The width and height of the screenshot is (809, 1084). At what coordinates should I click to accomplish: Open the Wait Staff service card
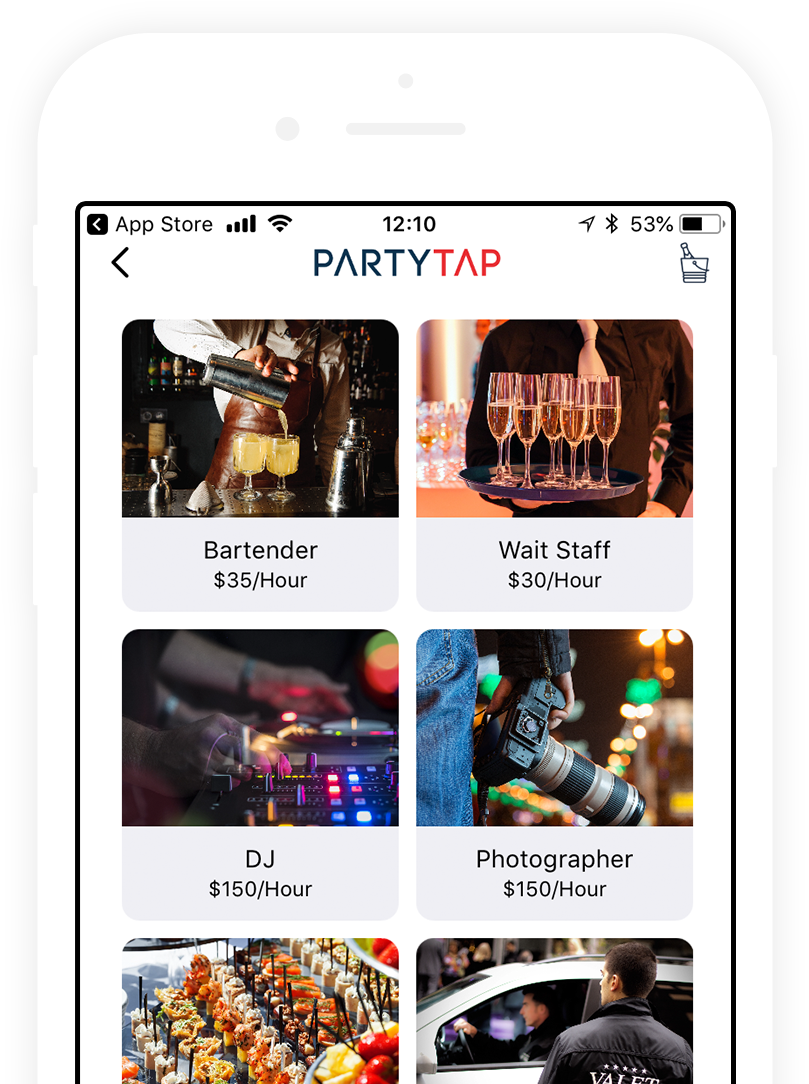[x=554, y=464]
